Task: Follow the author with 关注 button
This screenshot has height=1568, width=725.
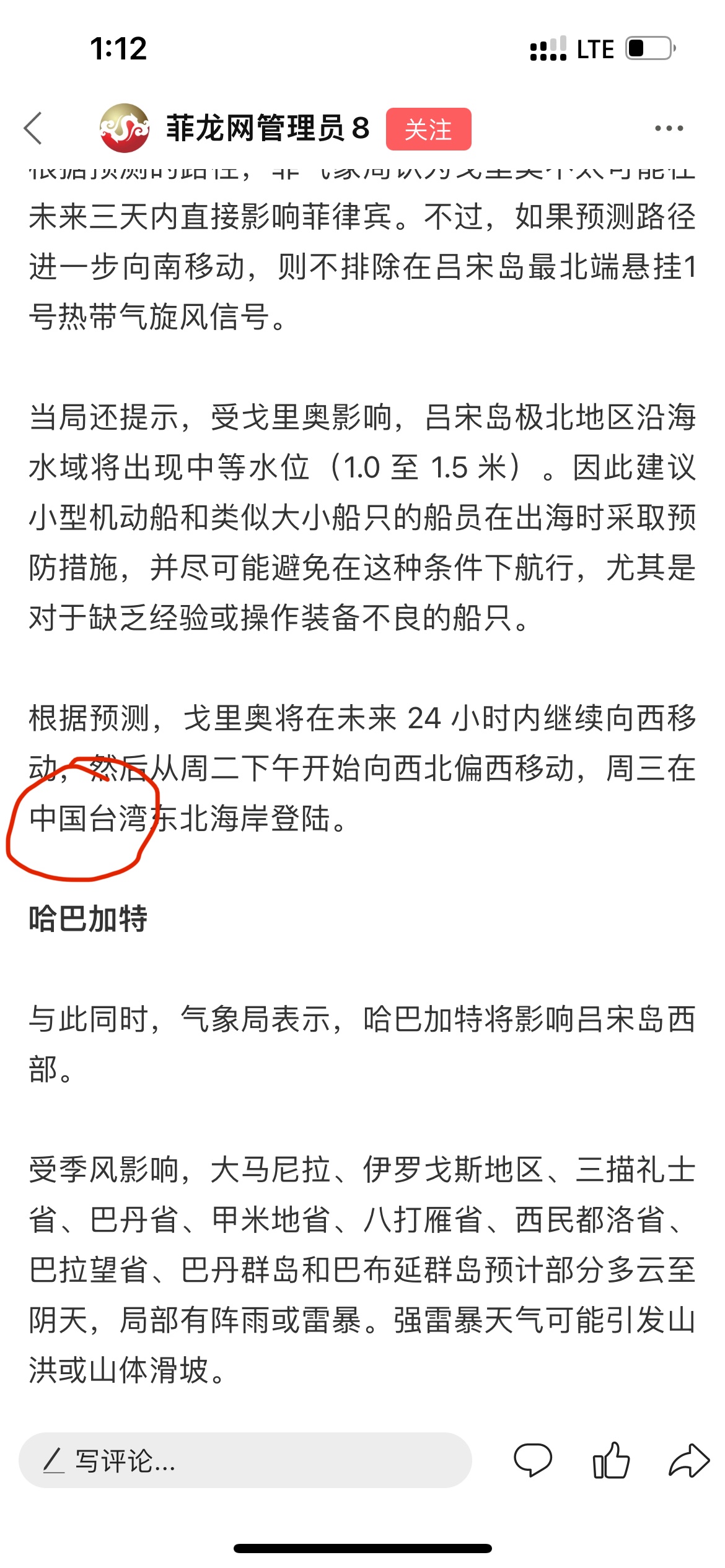Action: click(428, 129)
